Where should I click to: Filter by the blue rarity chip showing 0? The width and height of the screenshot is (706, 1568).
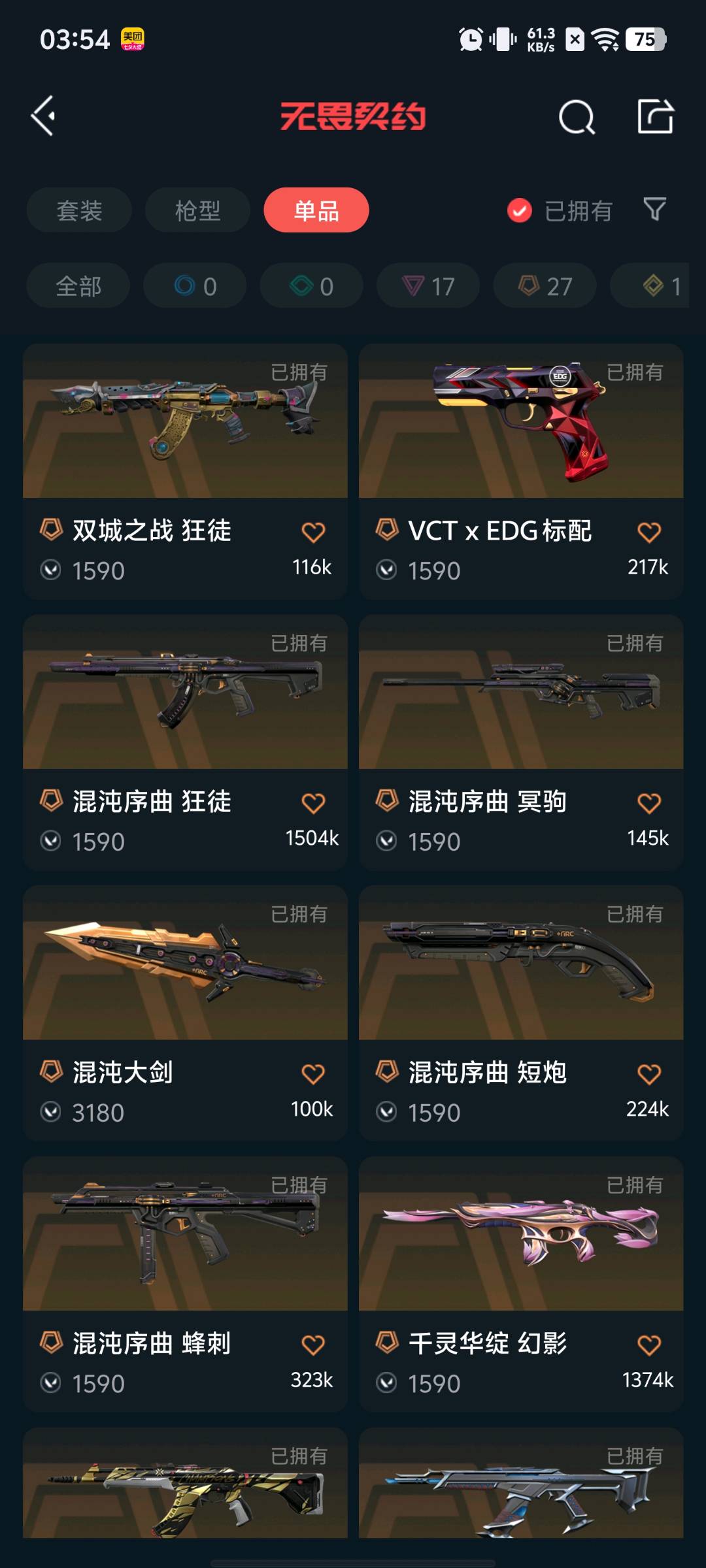point(195,286)
